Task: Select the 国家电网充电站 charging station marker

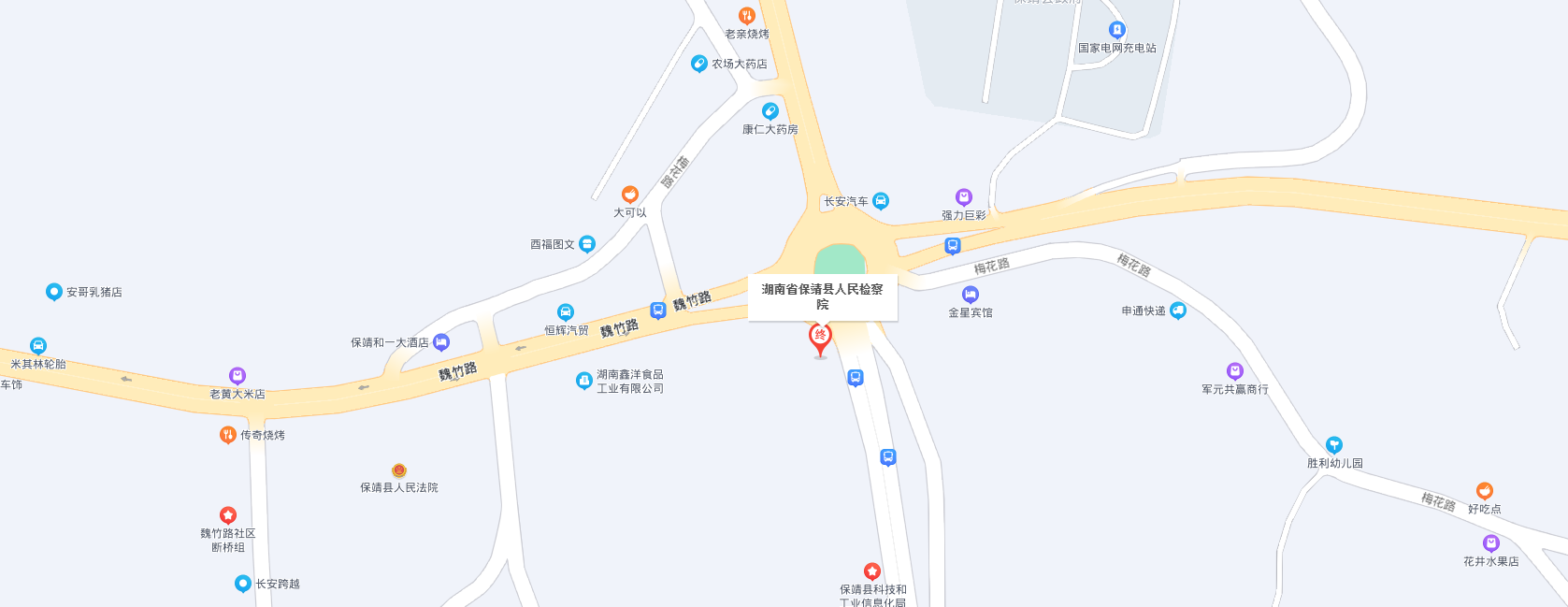Action: [x=1116, y=30]
